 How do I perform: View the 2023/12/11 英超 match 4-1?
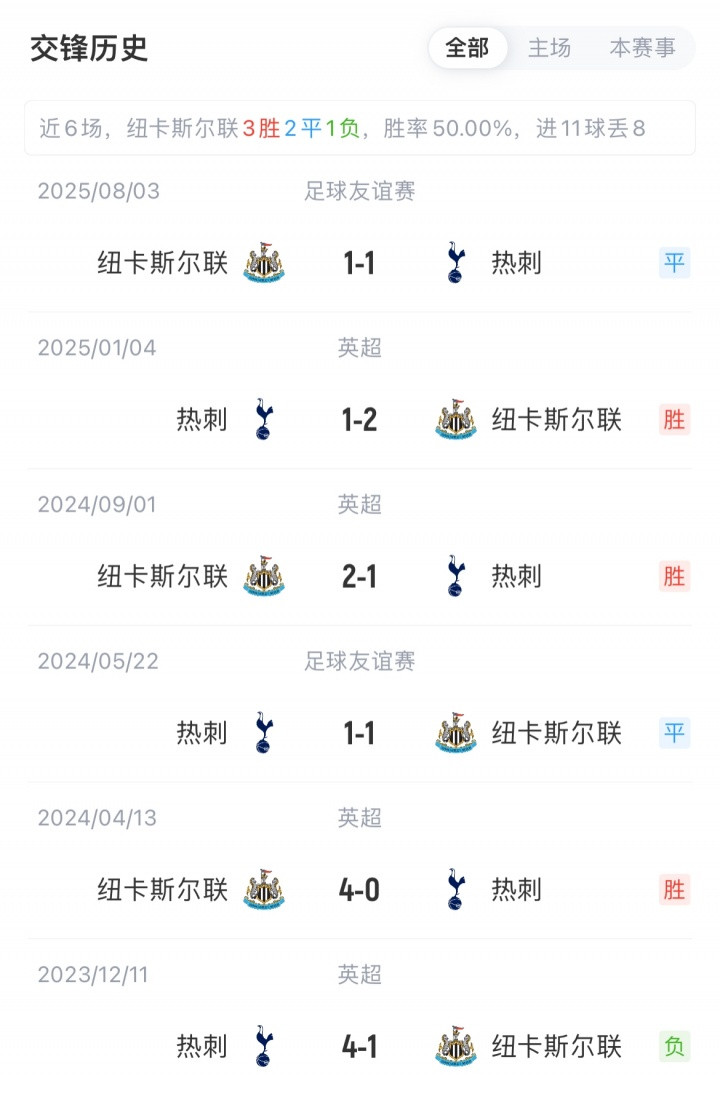[x=359, y=1046]
